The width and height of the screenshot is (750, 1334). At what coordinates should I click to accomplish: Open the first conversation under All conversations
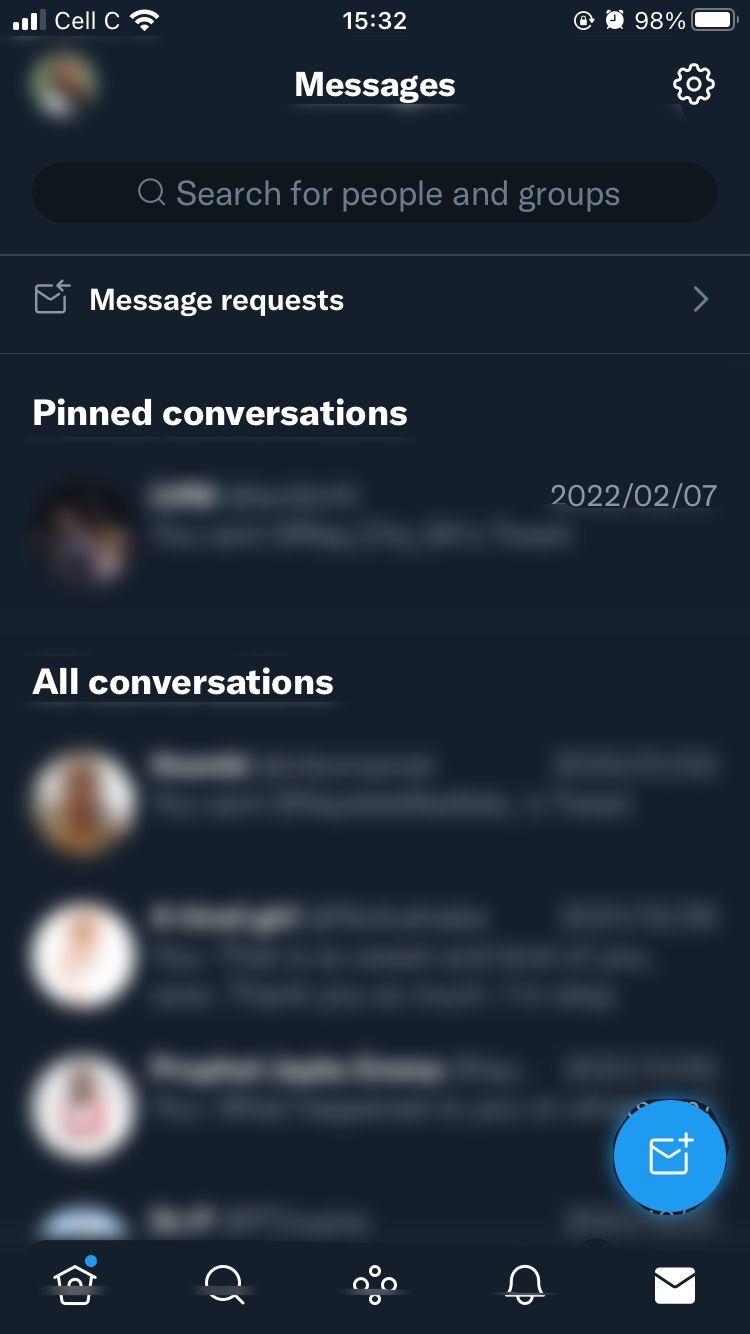(375, 800)
